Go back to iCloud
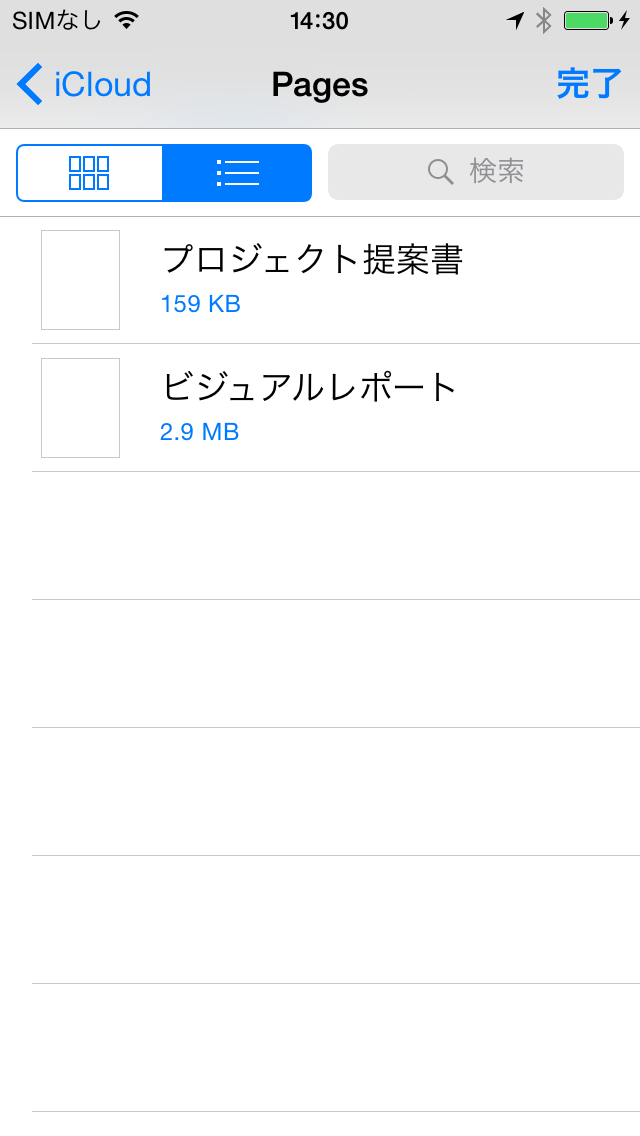 coord(84,85)
